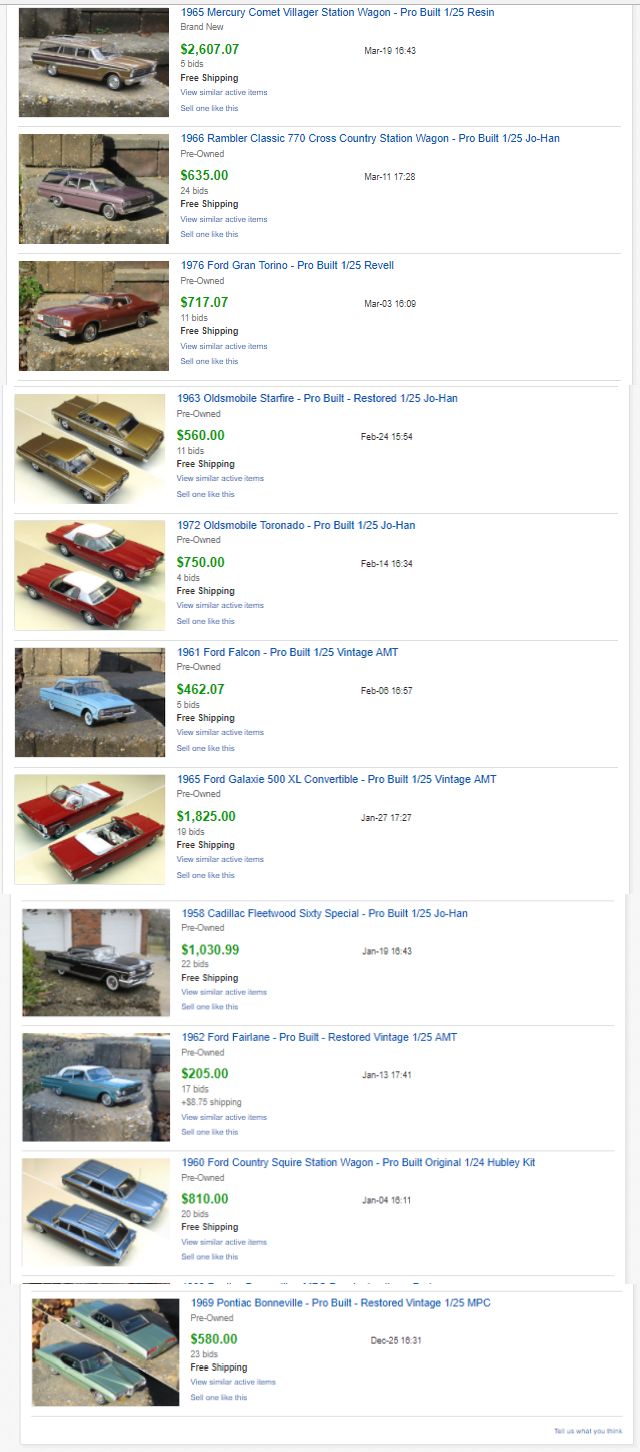
Task: View similar active items for Mercury Comet
Action: pos(224,93)
